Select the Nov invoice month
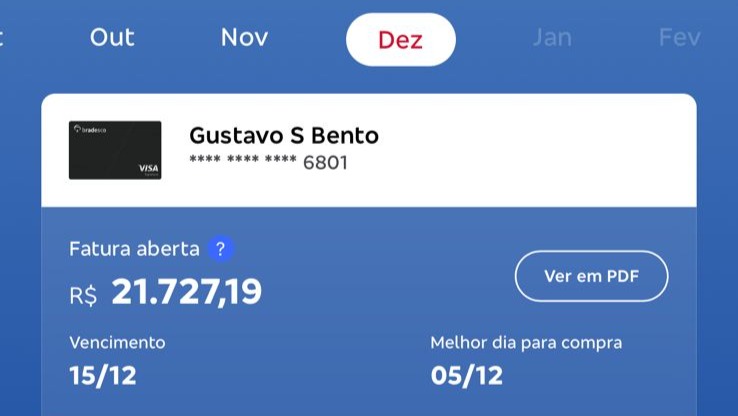 click(244, 38)
